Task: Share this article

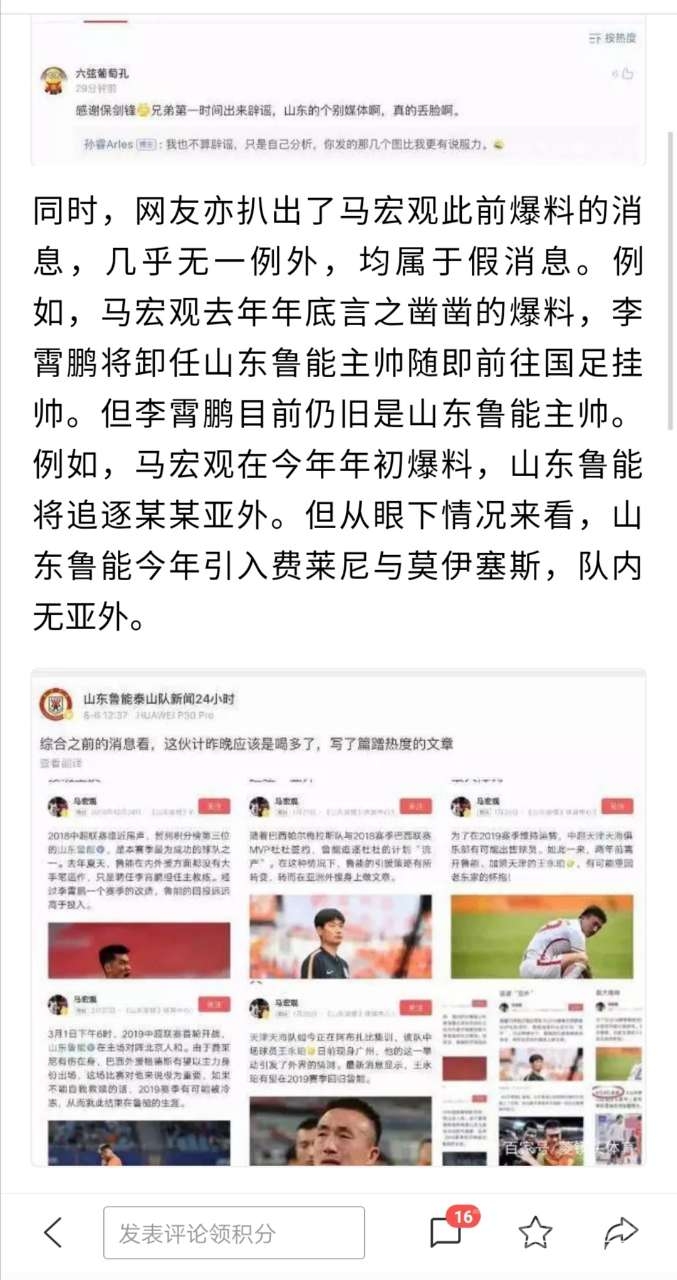Action: pyautogui.click(x=621, y=1232)
